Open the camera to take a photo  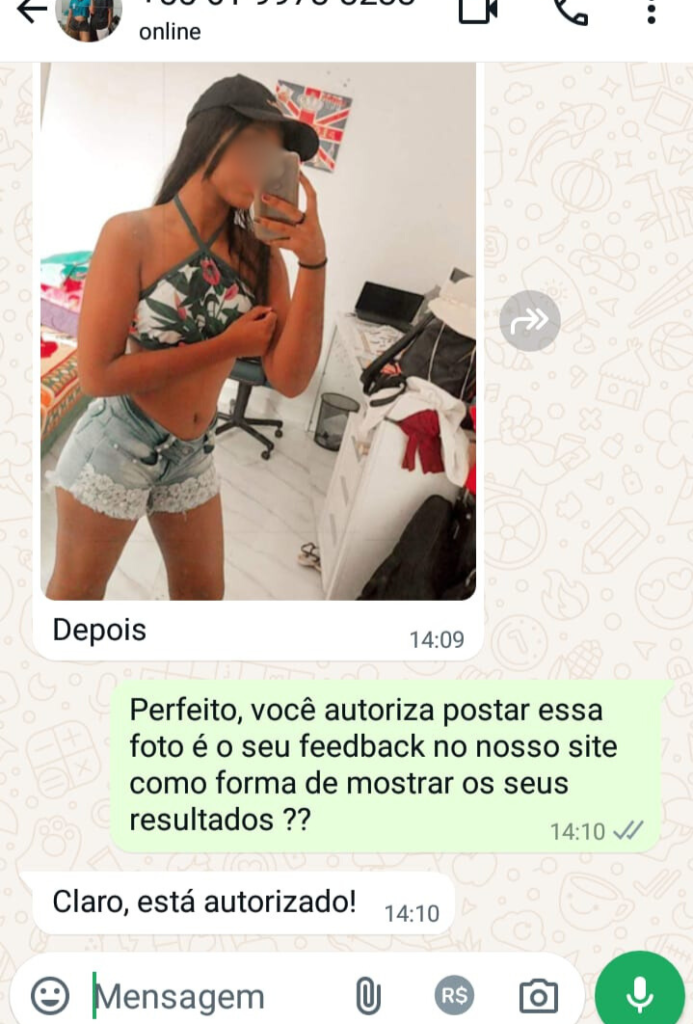click(538, 995)
